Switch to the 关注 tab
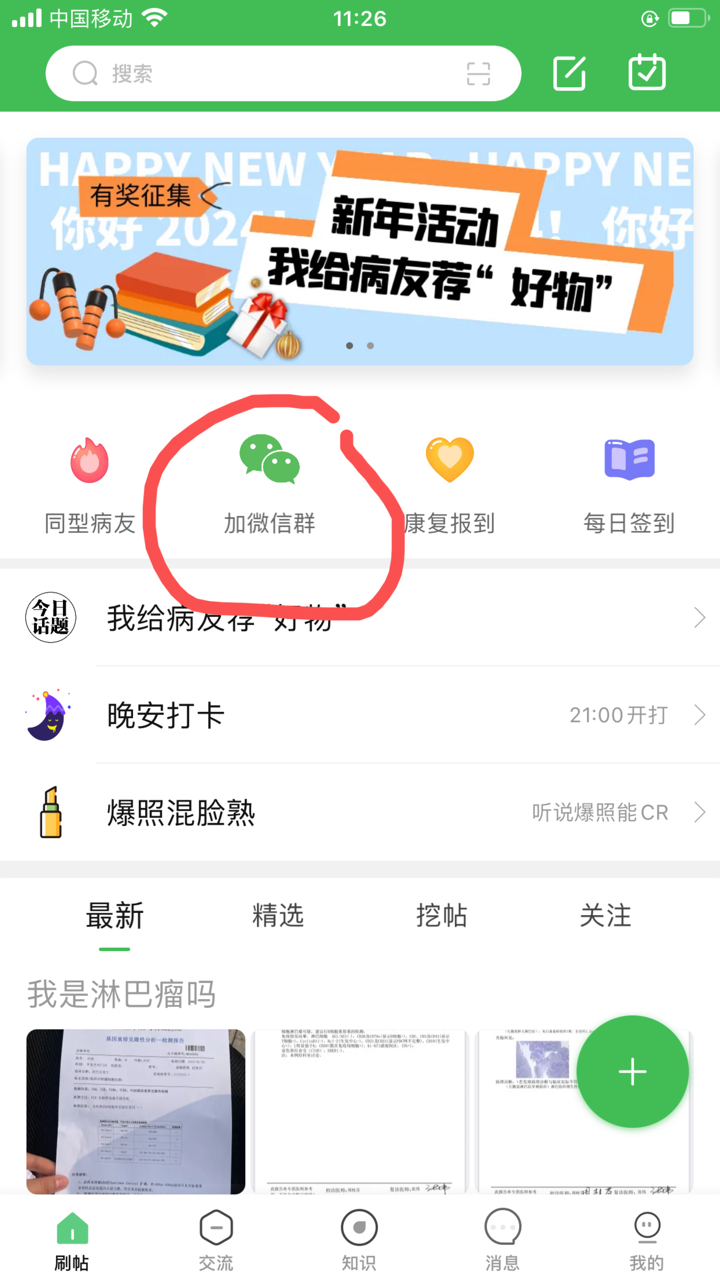The width and height of the screenshot is (720, 1280). tap(605, 915)
